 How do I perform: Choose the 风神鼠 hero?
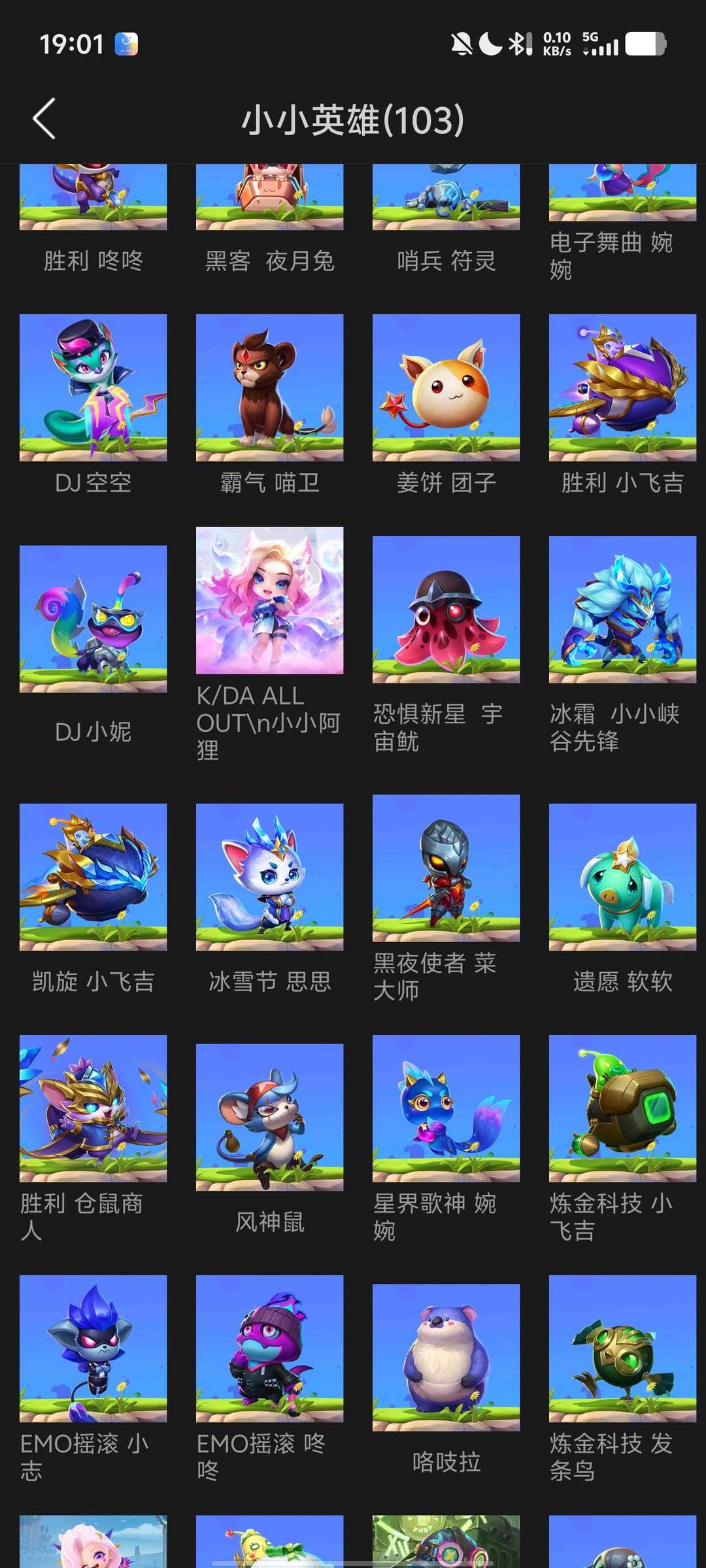tap(269, 1117)
